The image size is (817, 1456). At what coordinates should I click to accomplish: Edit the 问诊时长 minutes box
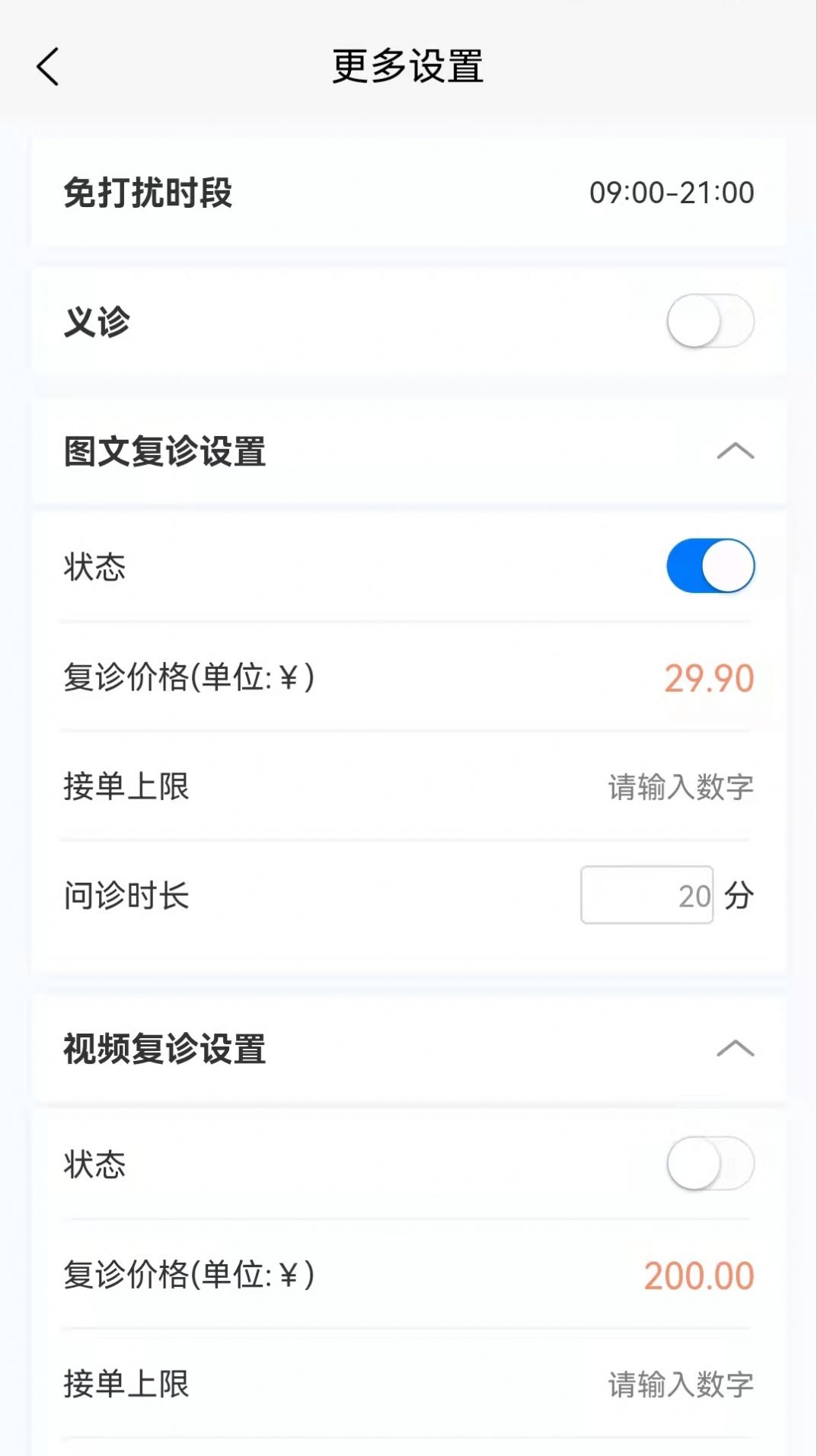(646, 896)
